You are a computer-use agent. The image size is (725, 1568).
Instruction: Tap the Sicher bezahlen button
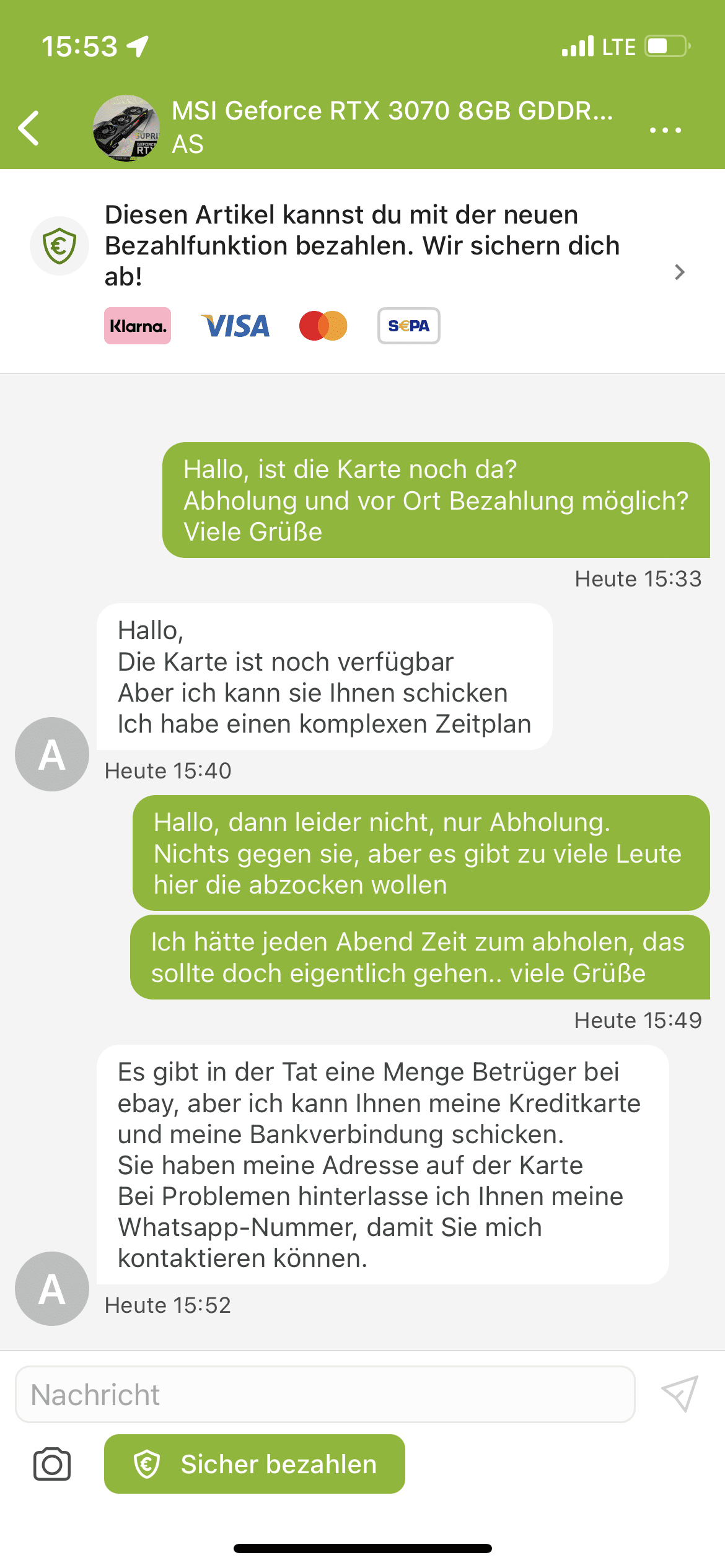click(x=255, y=1464)
